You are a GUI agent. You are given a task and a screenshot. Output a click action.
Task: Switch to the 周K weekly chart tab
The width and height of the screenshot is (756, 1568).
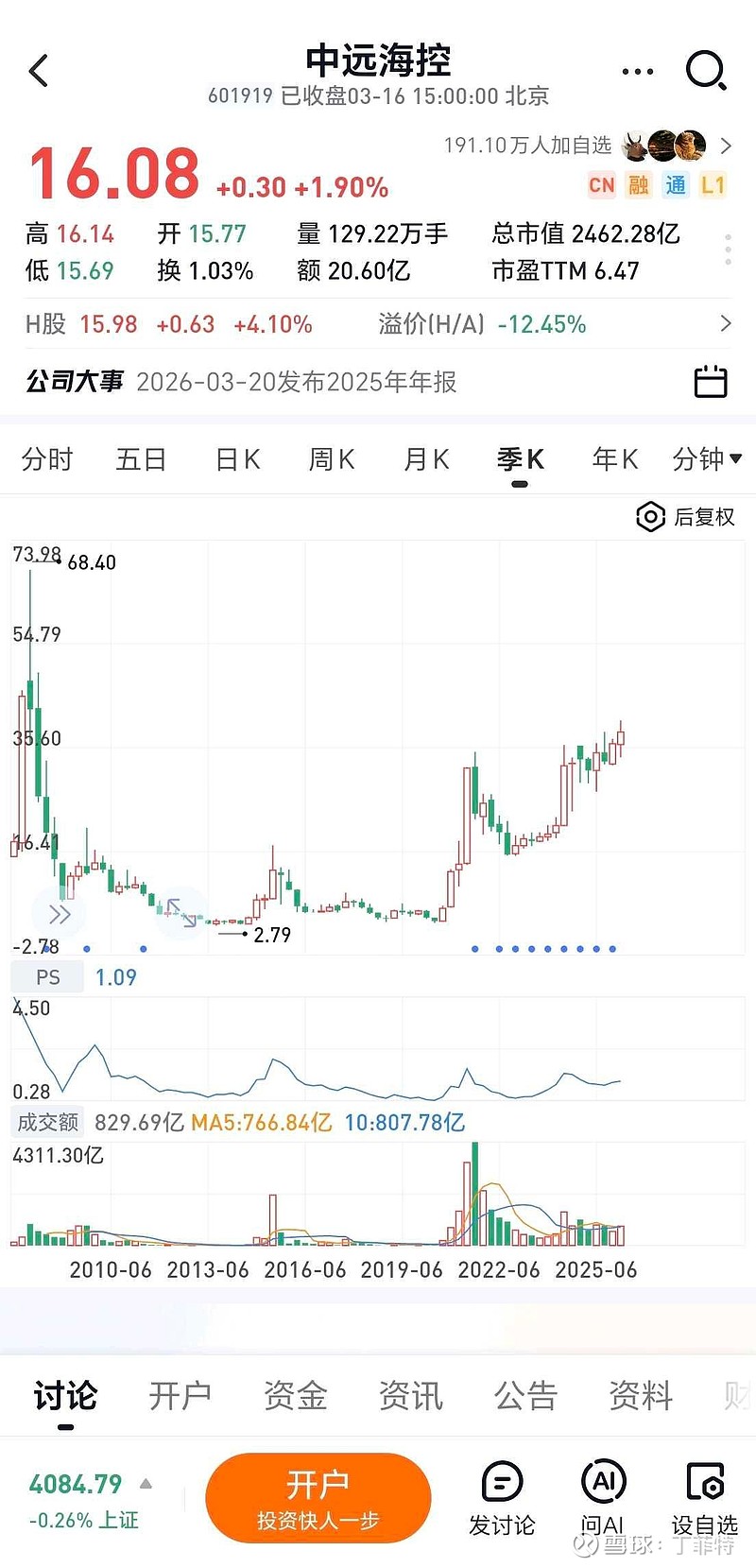(x=331, y=458)
